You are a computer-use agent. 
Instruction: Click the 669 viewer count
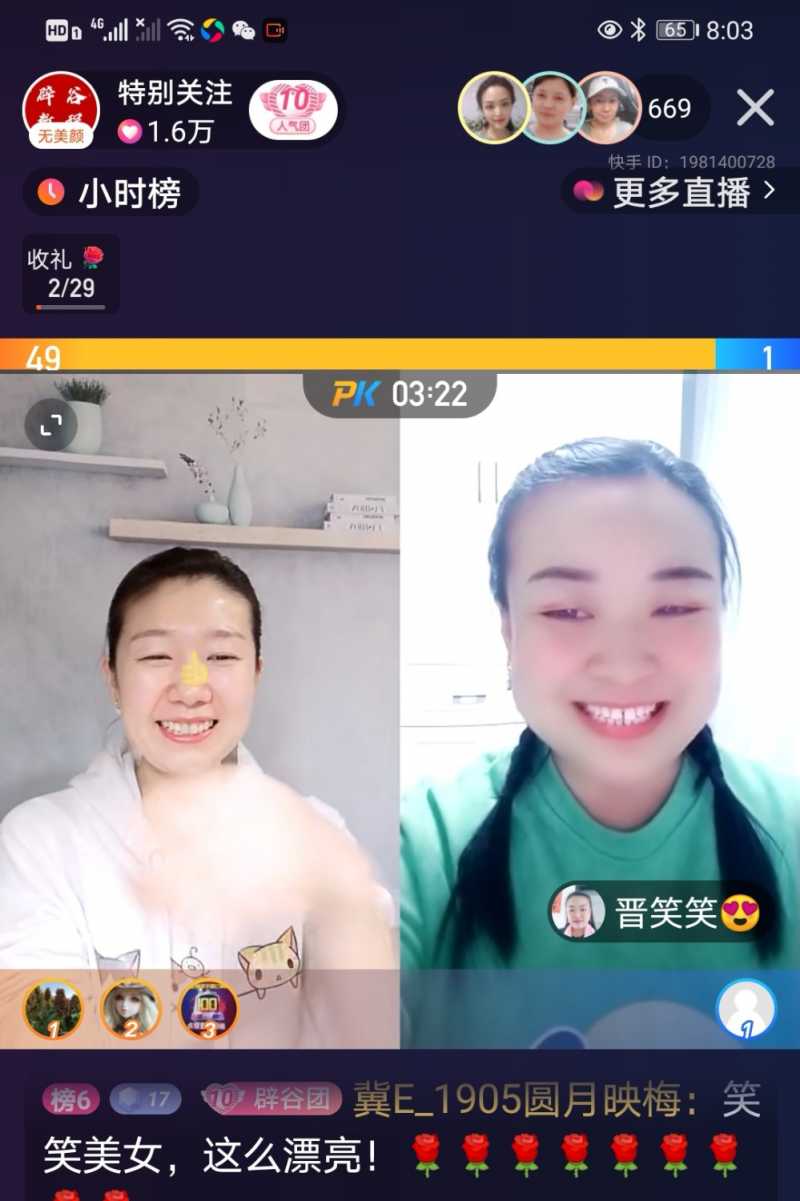[x=668, y=108]
